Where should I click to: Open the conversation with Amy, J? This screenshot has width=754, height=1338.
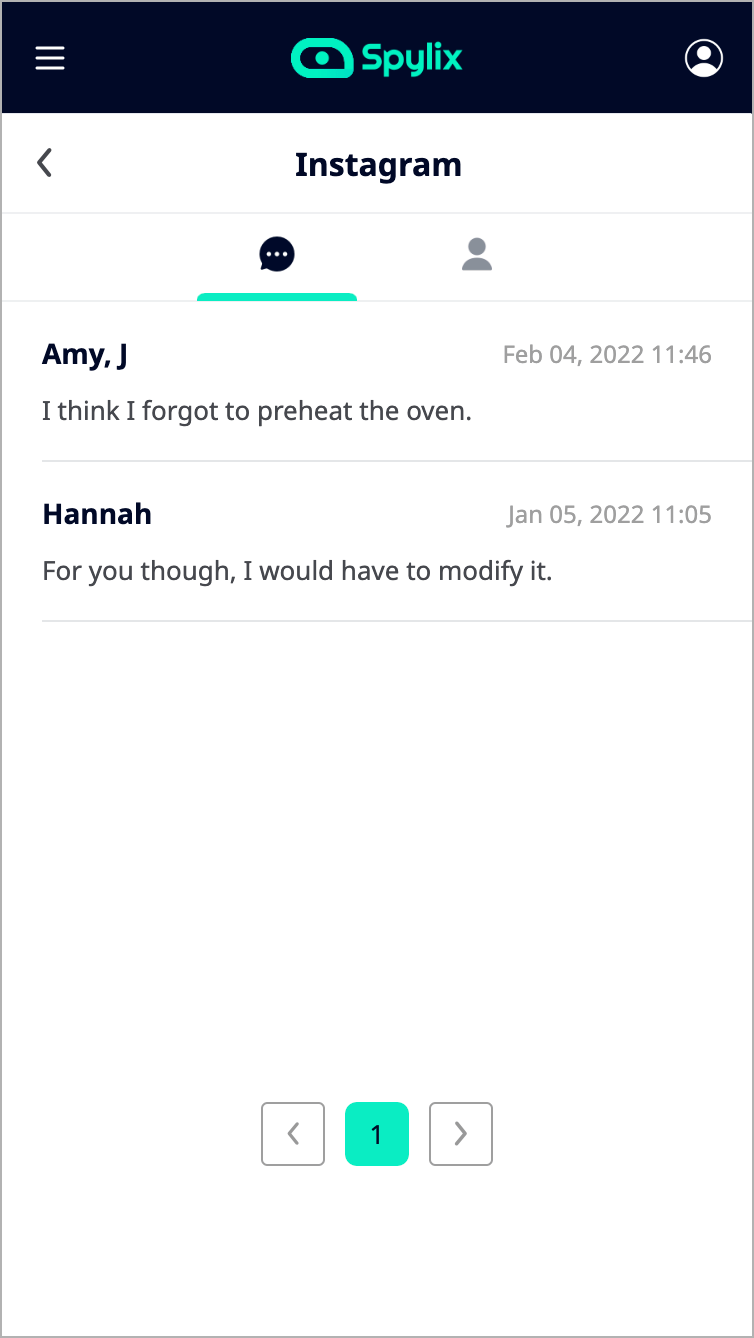(376, 382)
